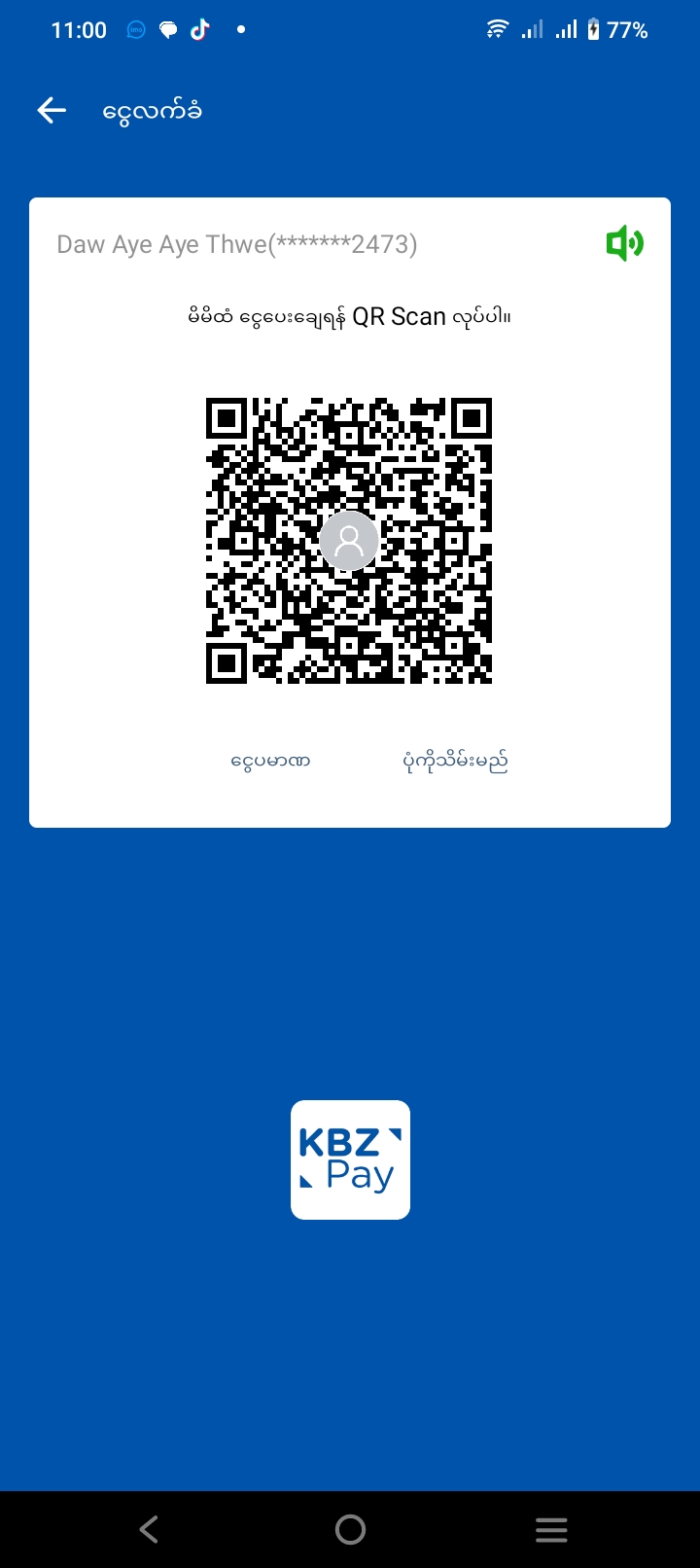700x1568 pixels.
Task: Go back using the header arrow
Action: click(52, 111)
